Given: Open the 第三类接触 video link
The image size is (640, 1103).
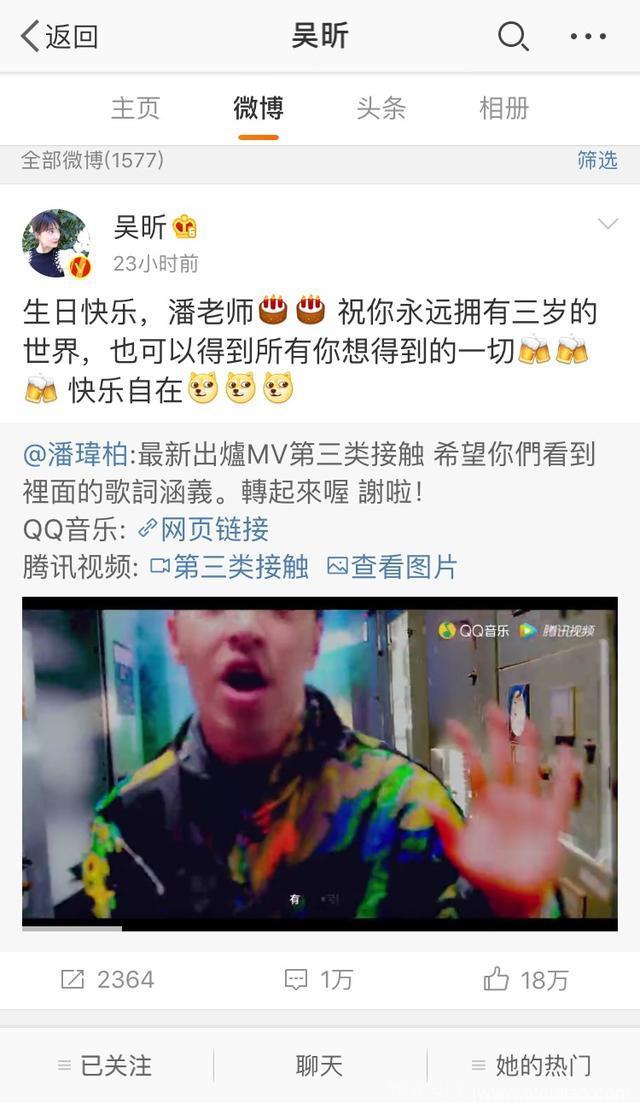Looking at the screenshot, I should pos(229,567).
